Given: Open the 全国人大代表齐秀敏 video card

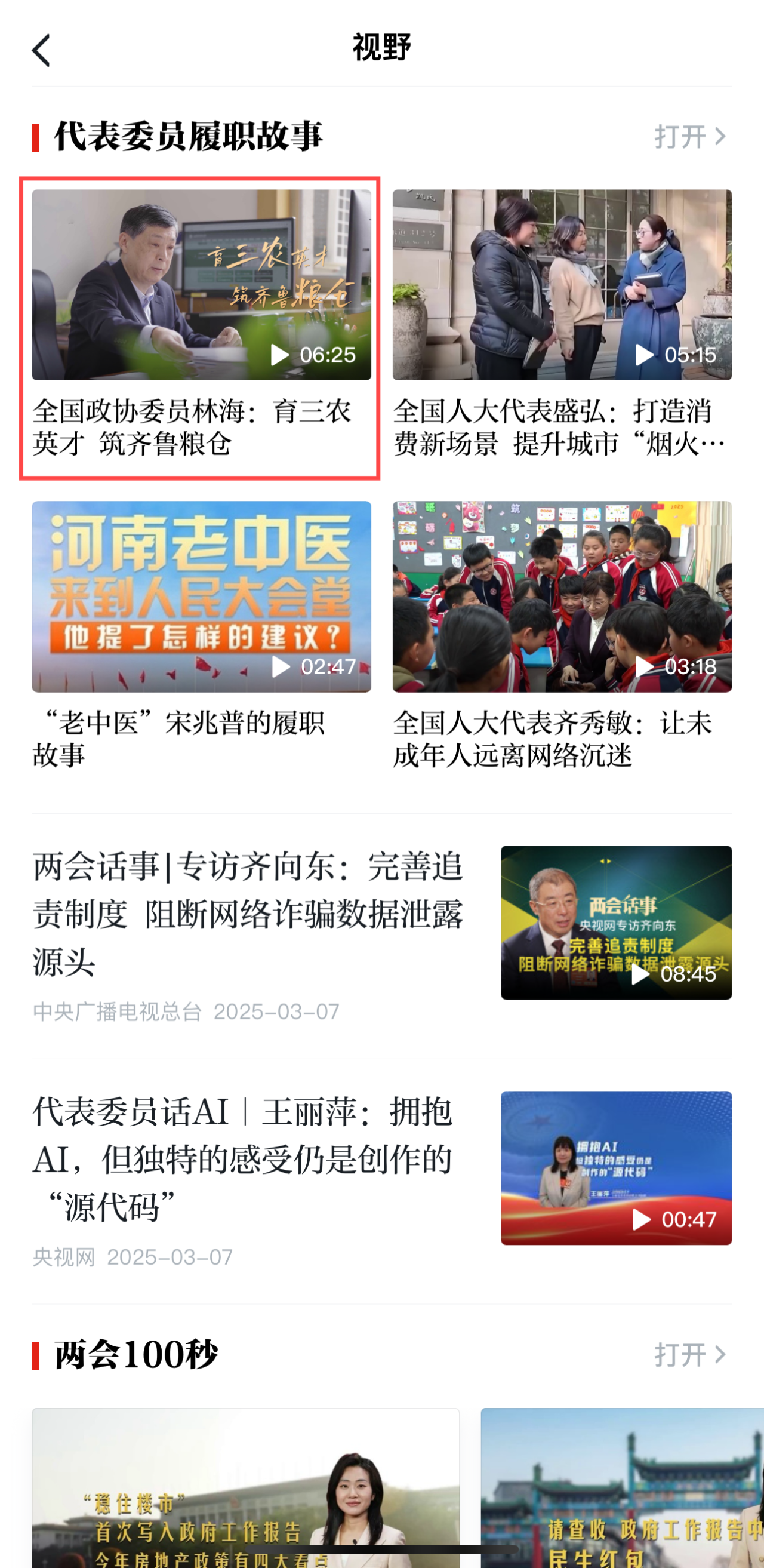Looking at the screenshot, I should (562, 597).
